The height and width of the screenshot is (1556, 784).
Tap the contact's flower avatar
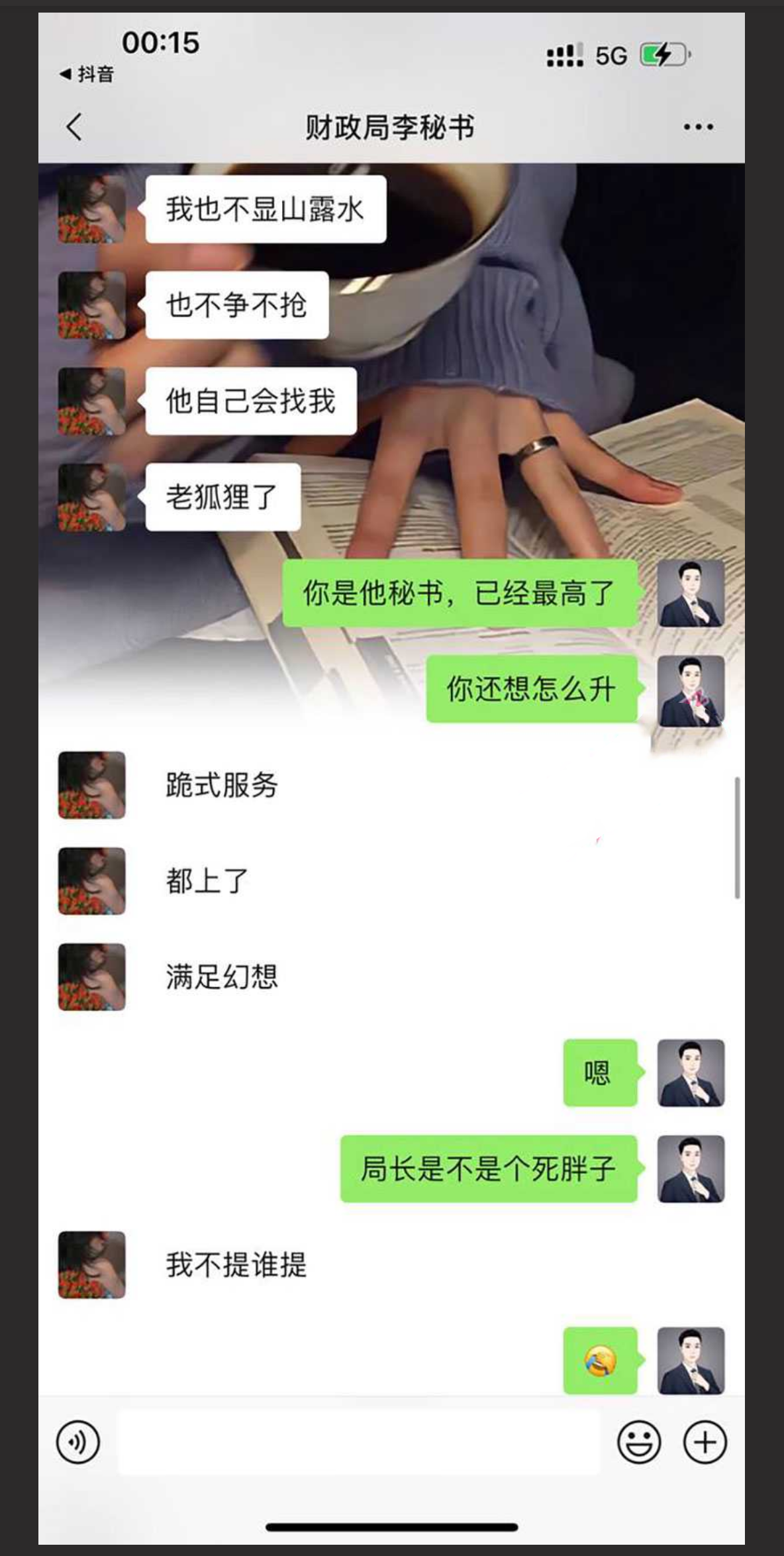(x=91, y=786)
